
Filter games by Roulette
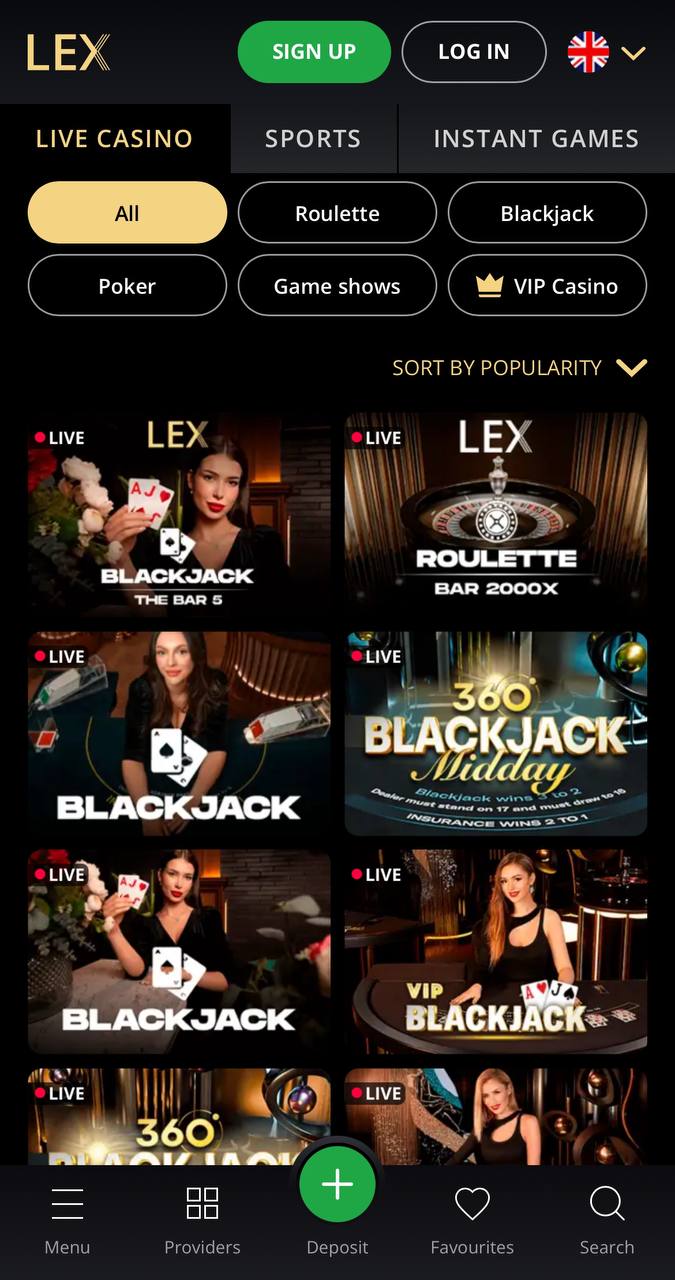point(337,213)
